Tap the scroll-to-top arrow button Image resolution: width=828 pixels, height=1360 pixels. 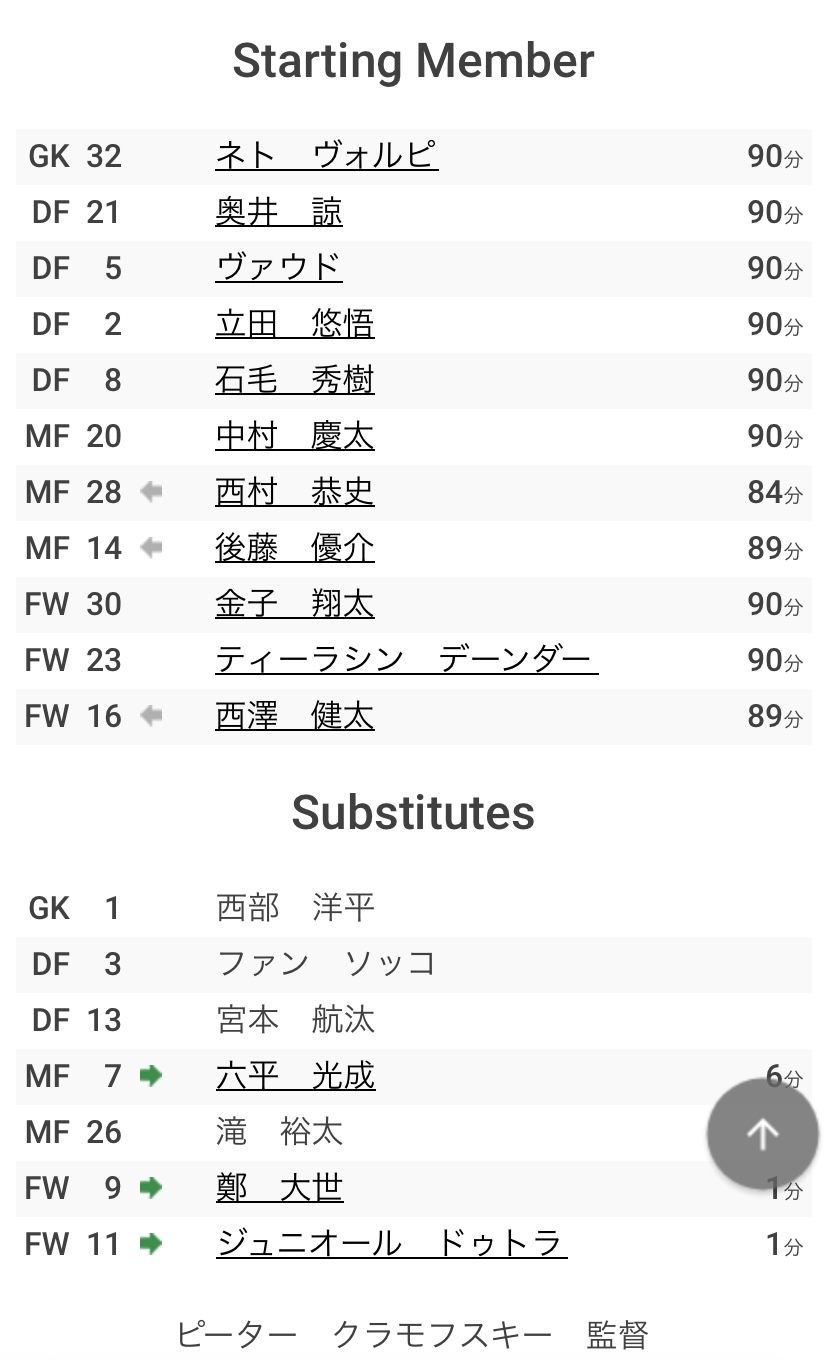(x=763, y=1134)
